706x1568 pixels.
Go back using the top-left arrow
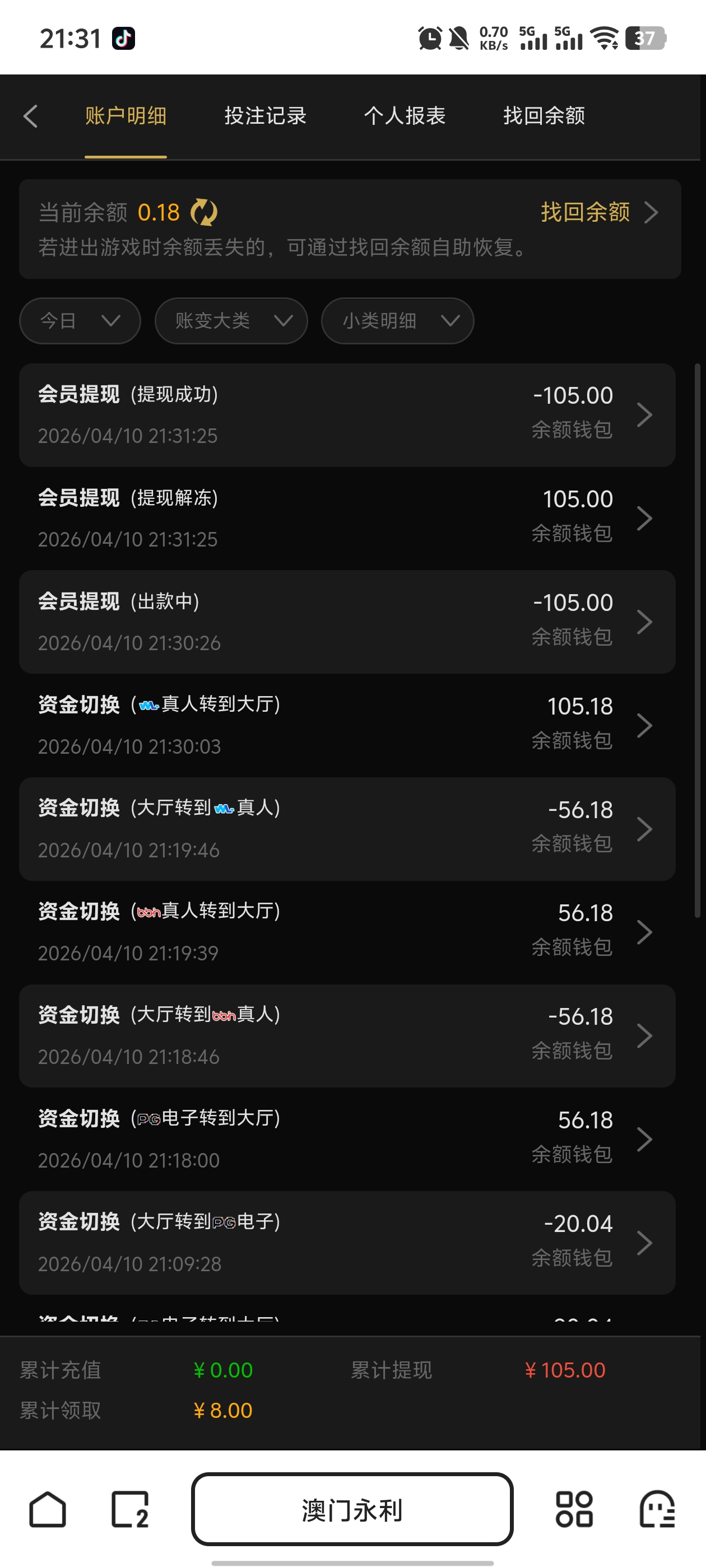(30, 116)
